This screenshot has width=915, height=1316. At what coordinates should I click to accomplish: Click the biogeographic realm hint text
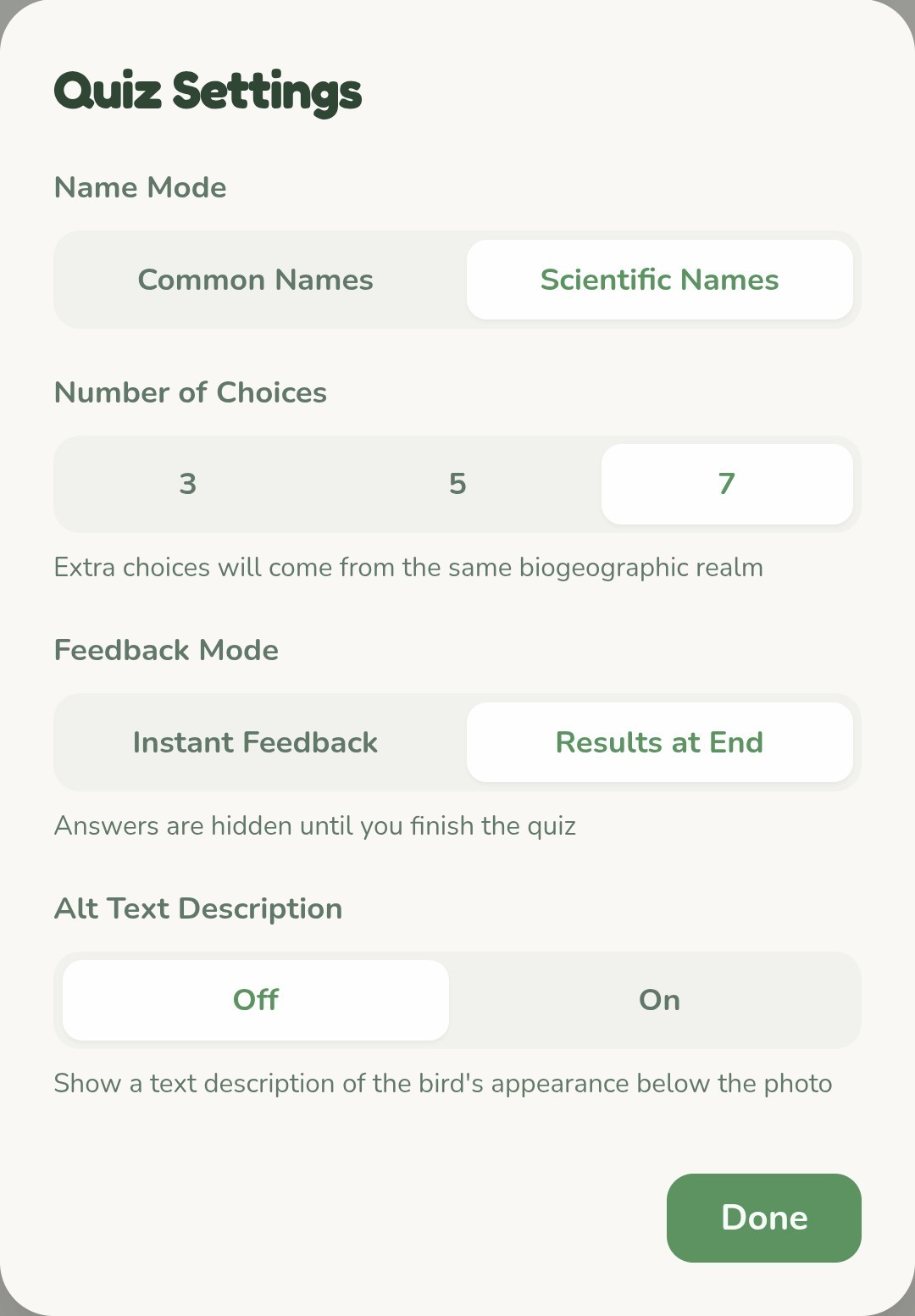[408, 567]
